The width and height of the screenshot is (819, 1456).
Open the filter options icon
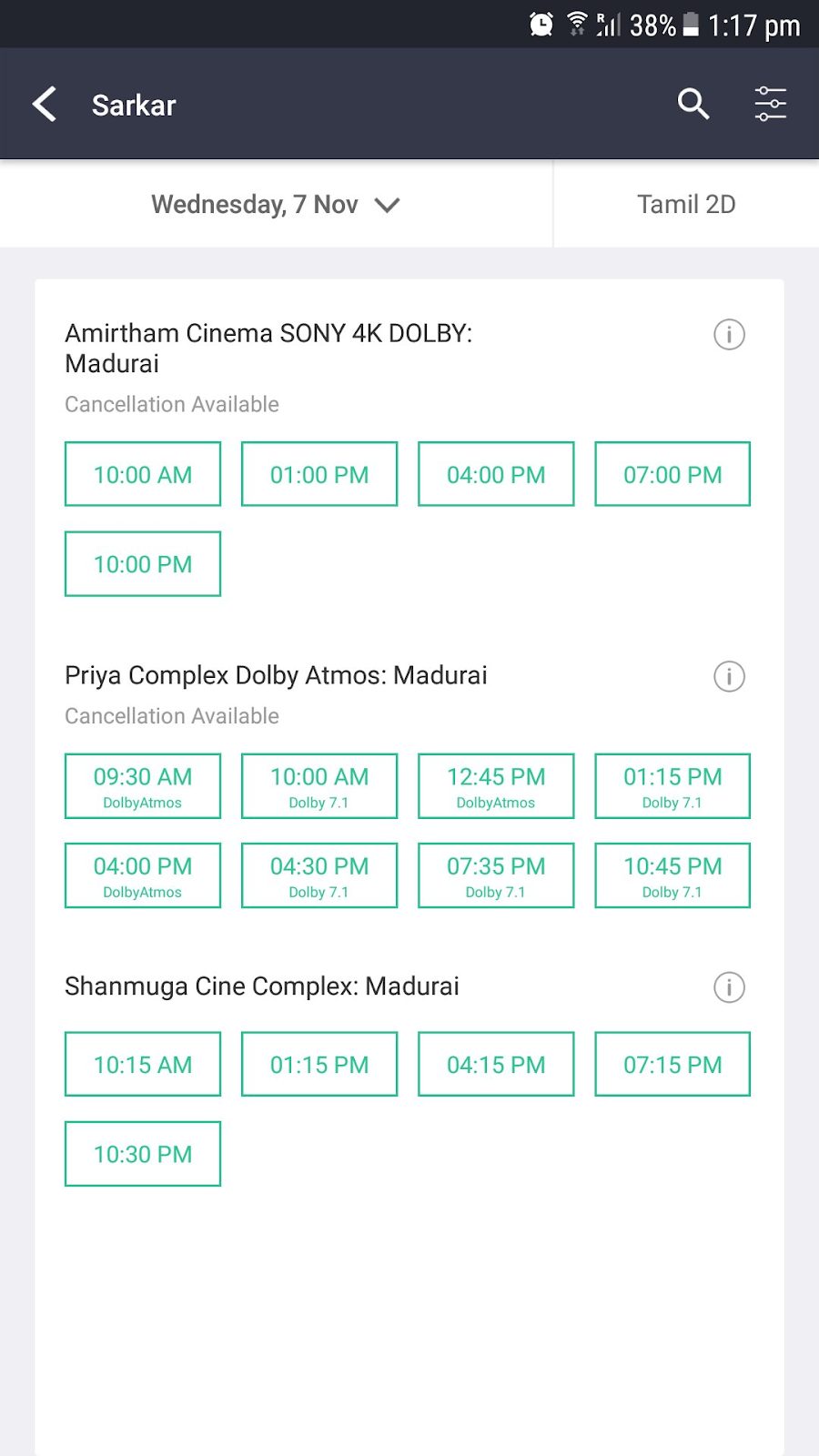click(x=770, y=105)
